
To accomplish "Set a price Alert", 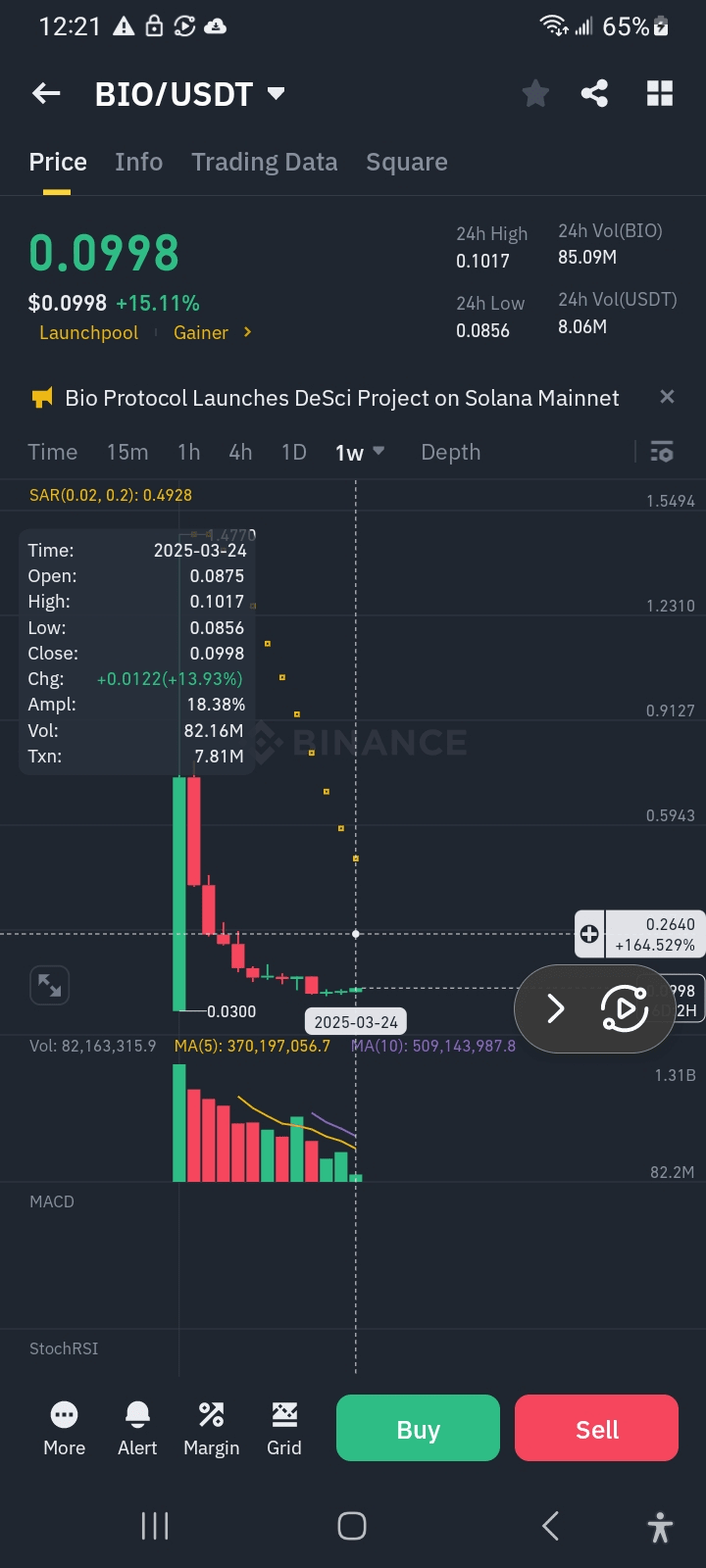I will [137, 1428].
